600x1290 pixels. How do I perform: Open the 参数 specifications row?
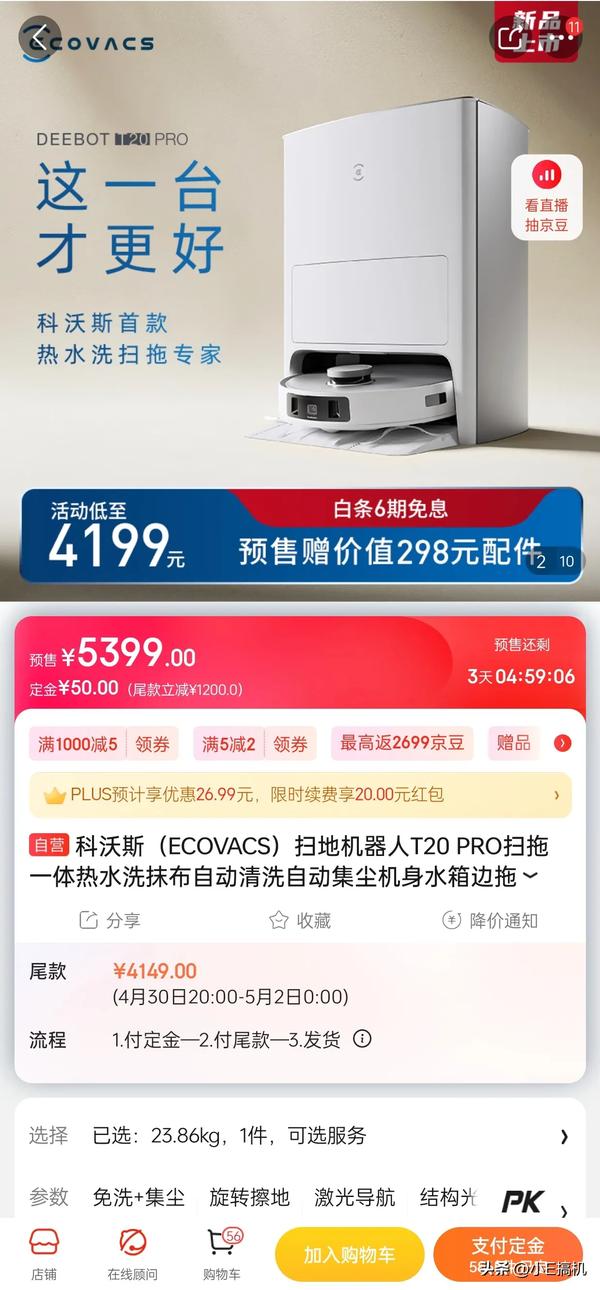300,1197
